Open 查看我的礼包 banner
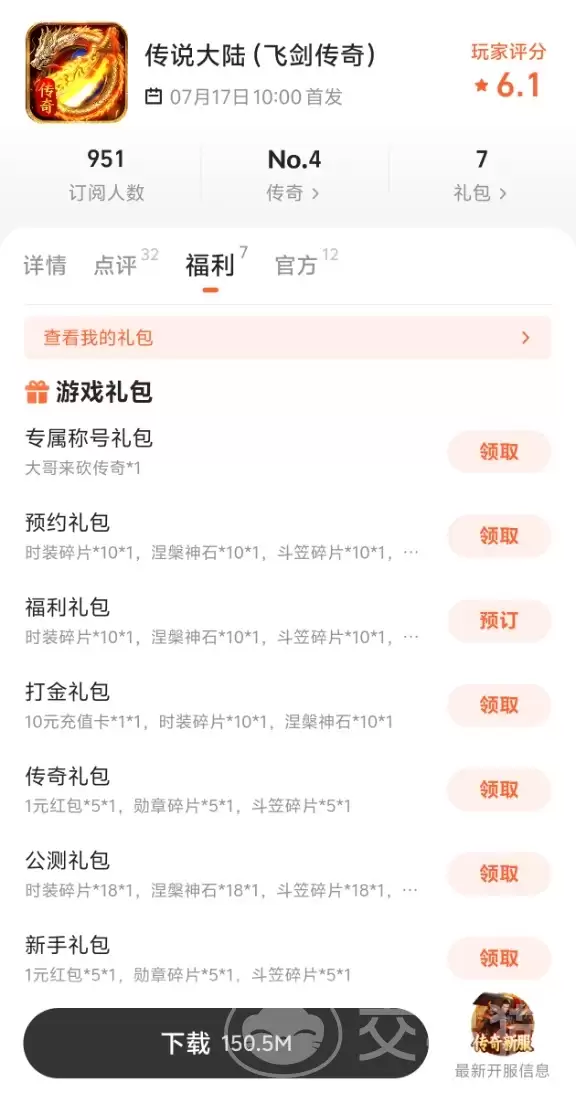The image size is (576, 1098). [x=288, y=338]
